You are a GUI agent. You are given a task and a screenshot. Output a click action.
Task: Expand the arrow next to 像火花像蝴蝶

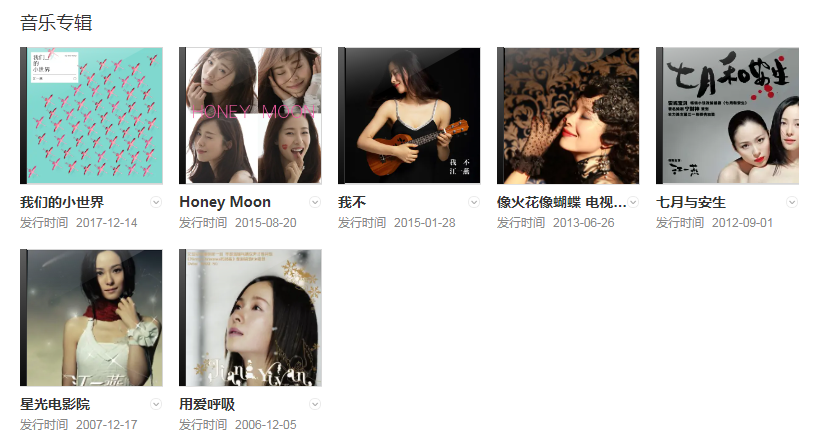tap(633, 202)
